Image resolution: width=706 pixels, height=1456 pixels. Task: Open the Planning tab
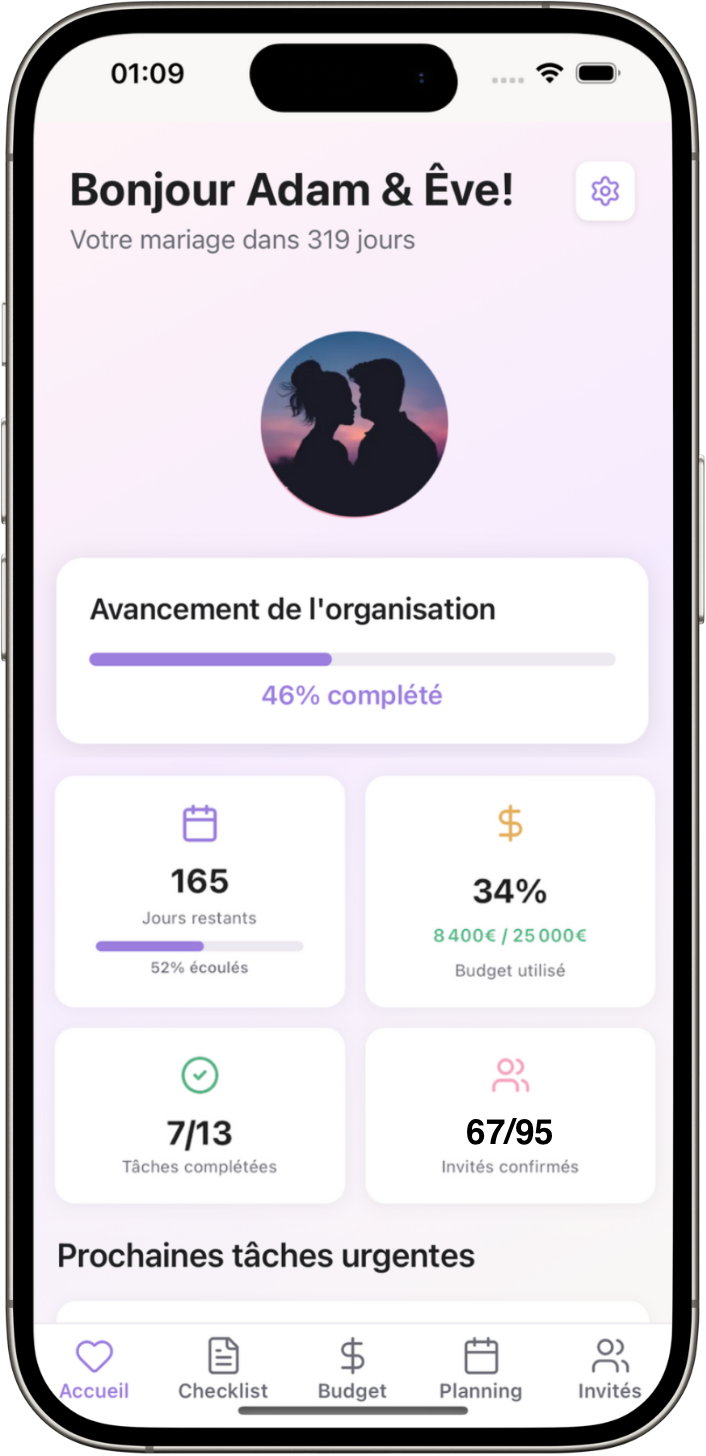[x=481, y=1368]
